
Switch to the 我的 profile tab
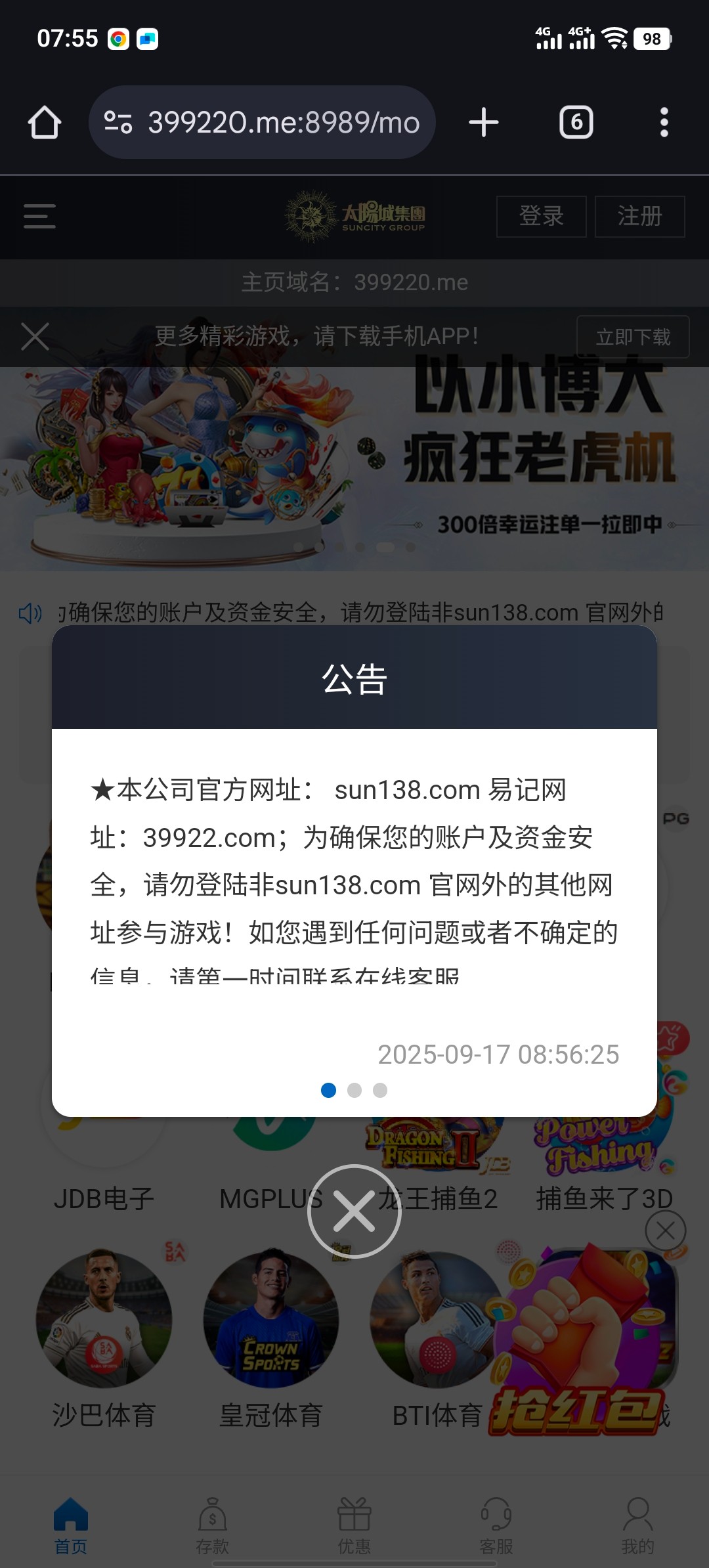[637, 1526]
